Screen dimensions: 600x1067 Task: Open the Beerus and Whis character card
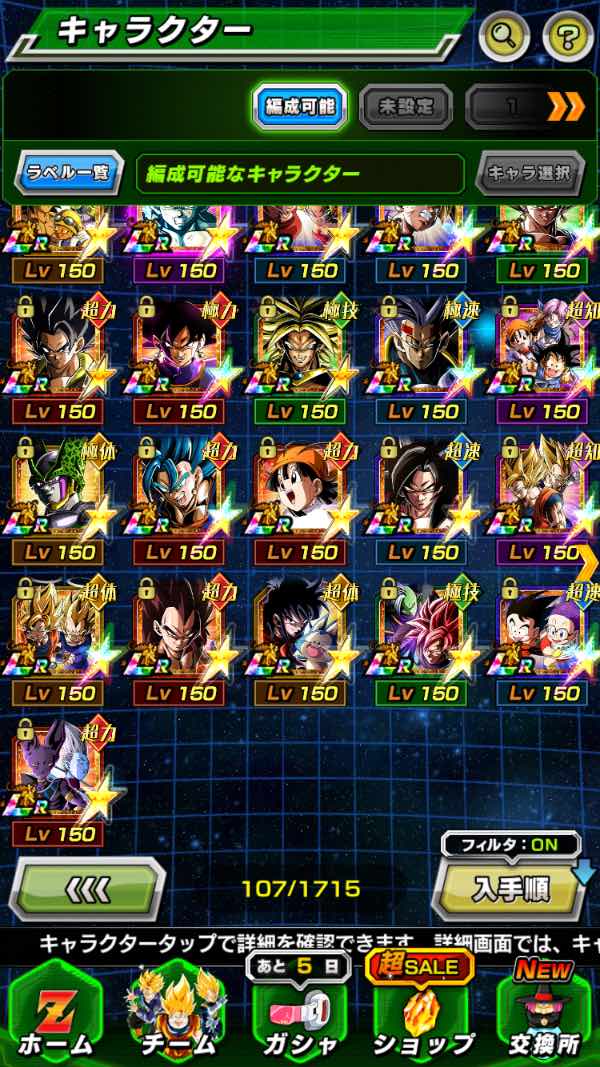click(x=60, y=768)
